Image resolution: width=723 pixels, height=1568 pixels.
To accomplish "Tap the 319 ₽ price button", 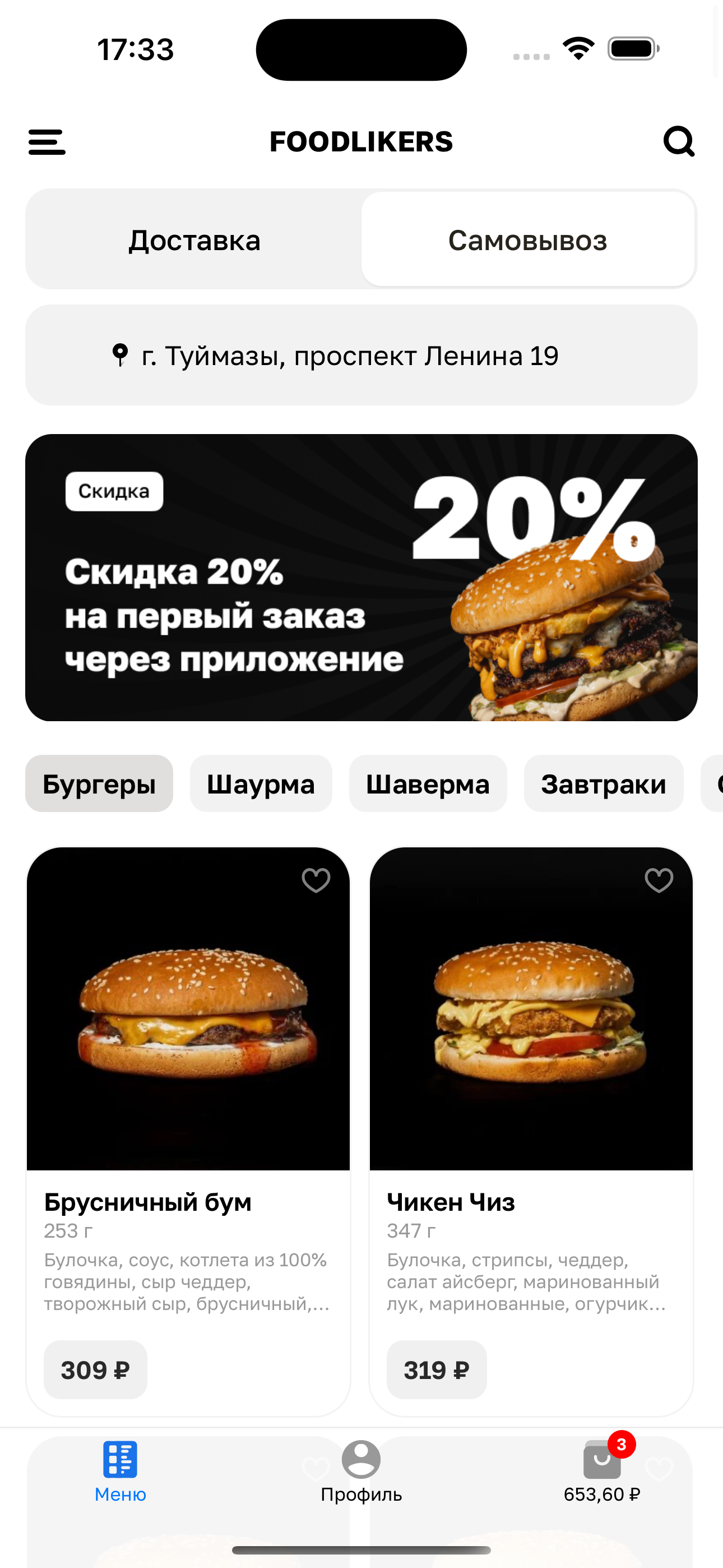I will pos(437,1370).
